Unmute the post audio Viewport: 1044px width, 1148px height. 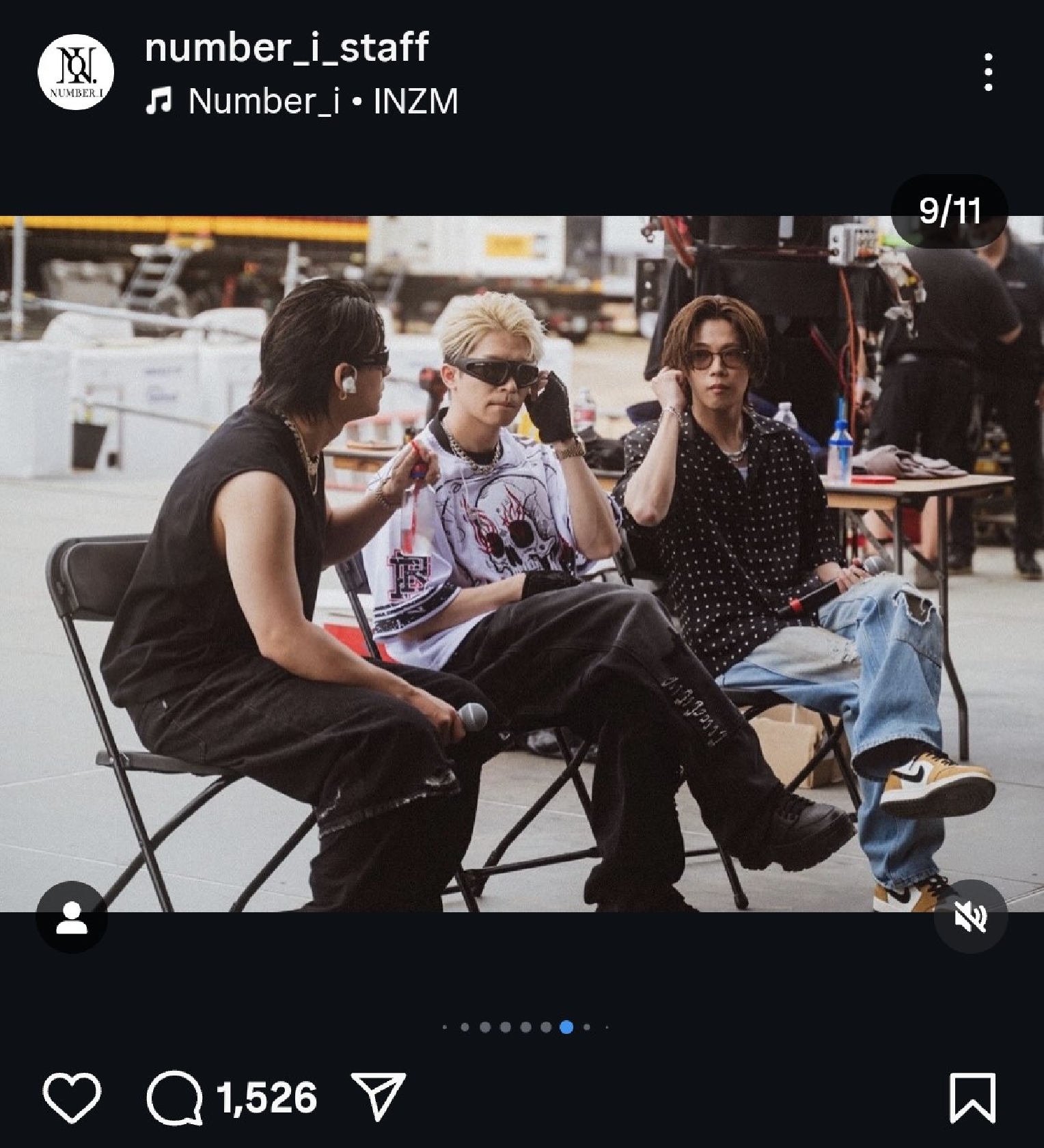click(x=970, y=916)
